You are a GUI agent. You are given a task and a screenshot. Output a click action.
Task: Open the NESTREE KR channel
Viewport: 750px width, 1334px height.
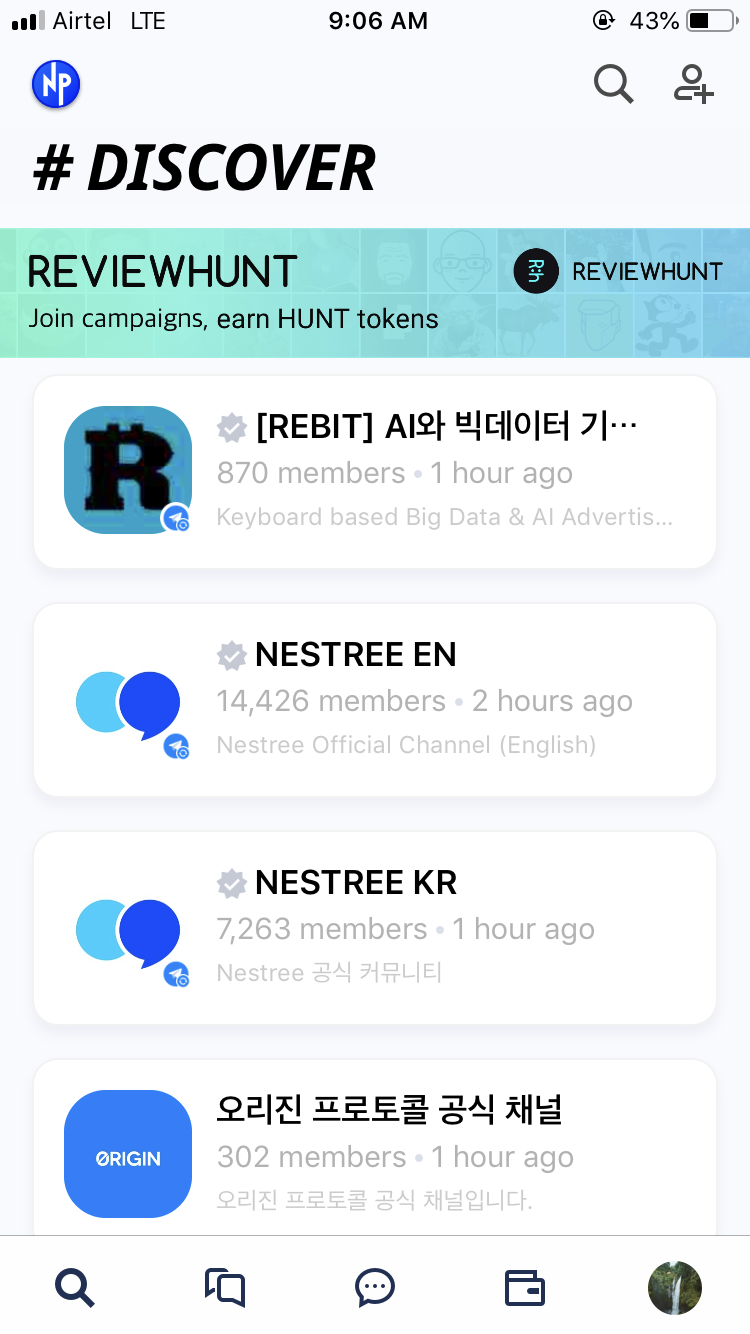pyautogui.click(x=375, y=928)
